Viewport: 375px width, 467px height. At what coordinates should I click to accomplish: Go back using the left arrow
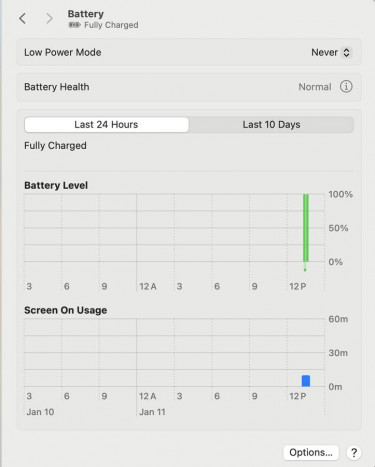click(x=23, y=18)
